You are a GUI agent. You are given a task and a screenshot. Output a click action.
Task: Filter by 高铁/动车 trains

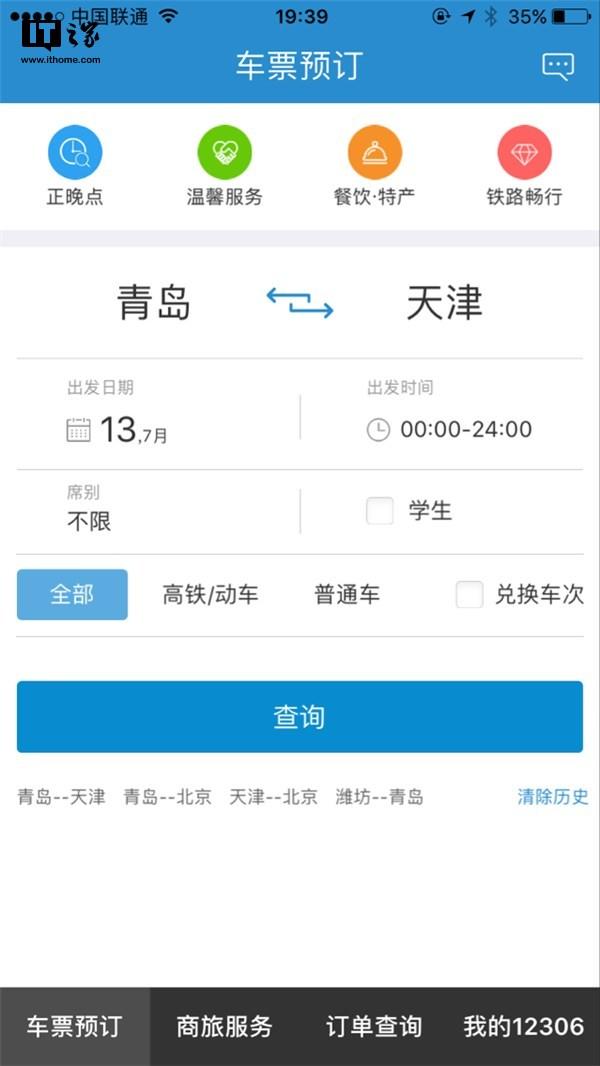pos(210,594)
